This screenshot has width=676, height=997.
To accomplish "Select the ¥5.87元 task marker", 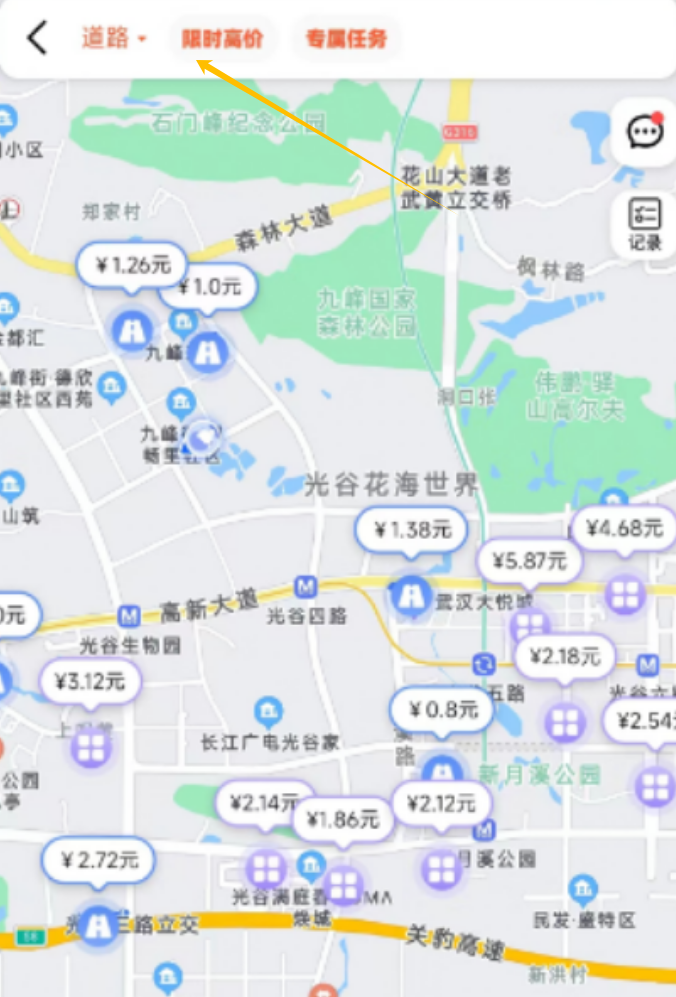I will click(x=530, y=562).
